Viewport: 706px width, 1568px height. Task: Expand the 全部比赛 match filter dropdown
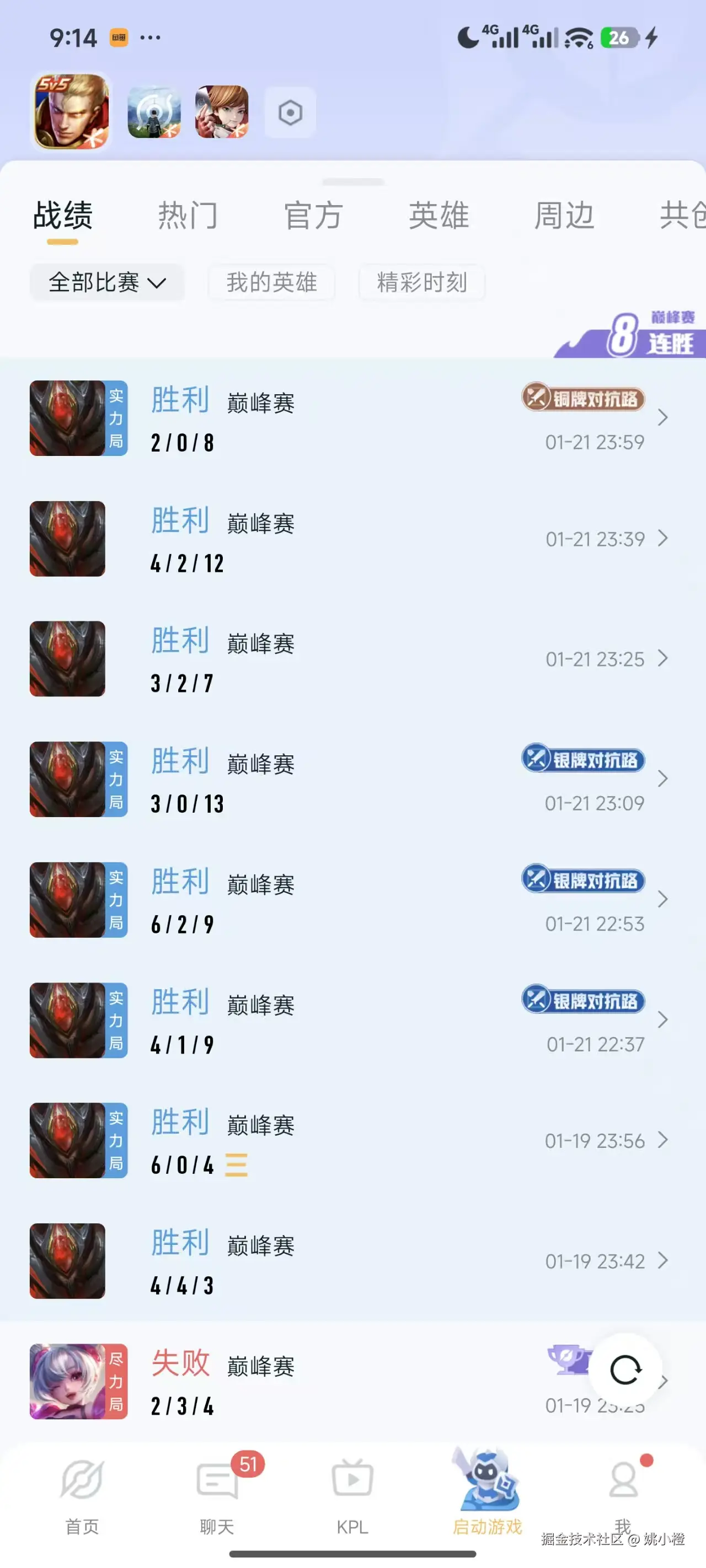(x=106, y=282)
